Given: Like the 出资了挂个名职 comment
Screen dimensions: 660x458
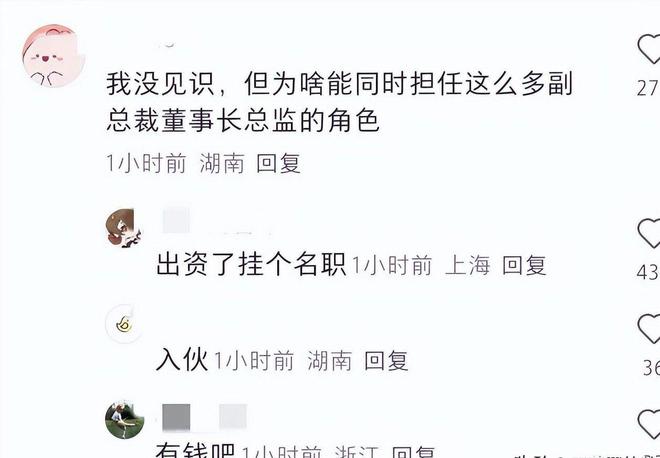Looking at the screenshot, I should [x=650, y=234].
